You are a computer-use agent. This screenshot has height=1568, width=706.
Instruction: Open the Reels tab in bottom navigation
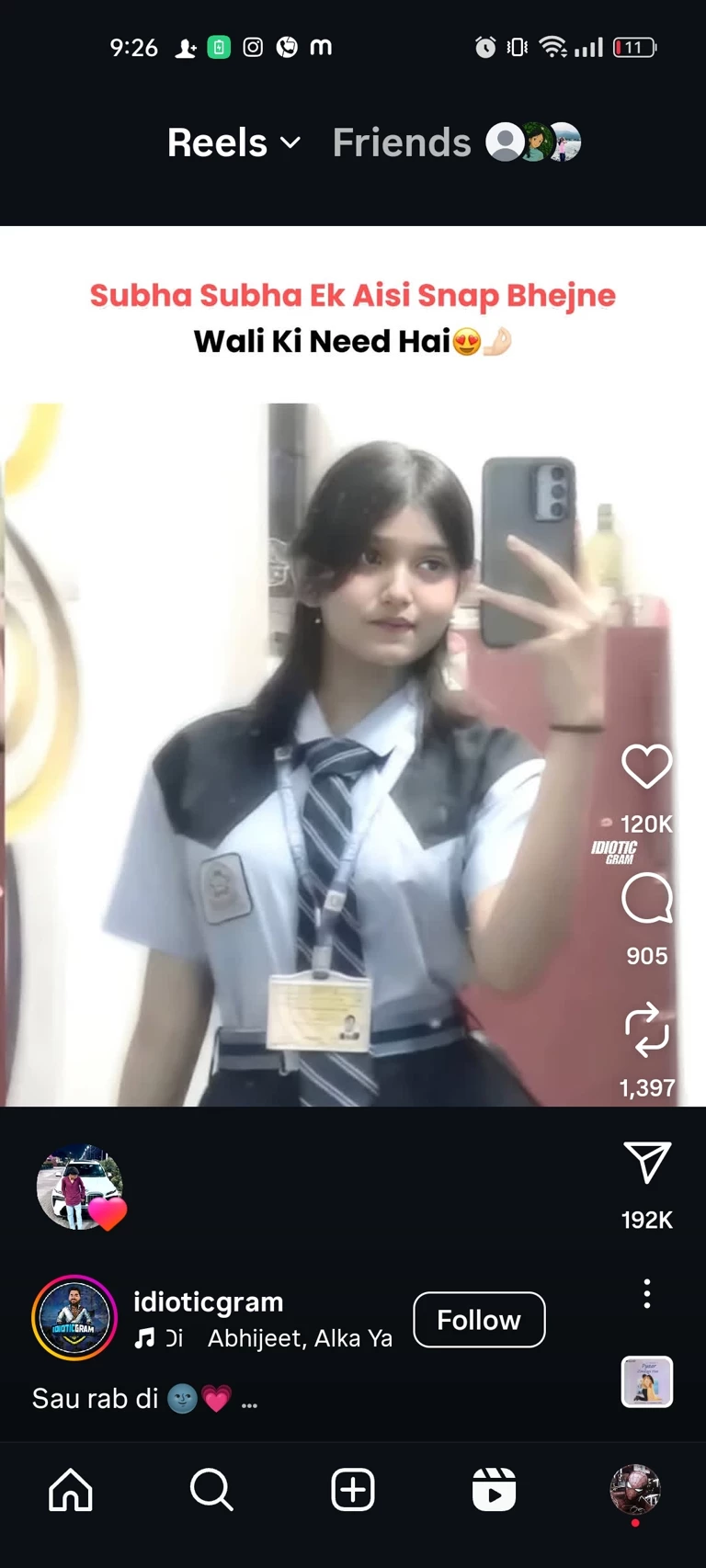(x=494, y=1490)
